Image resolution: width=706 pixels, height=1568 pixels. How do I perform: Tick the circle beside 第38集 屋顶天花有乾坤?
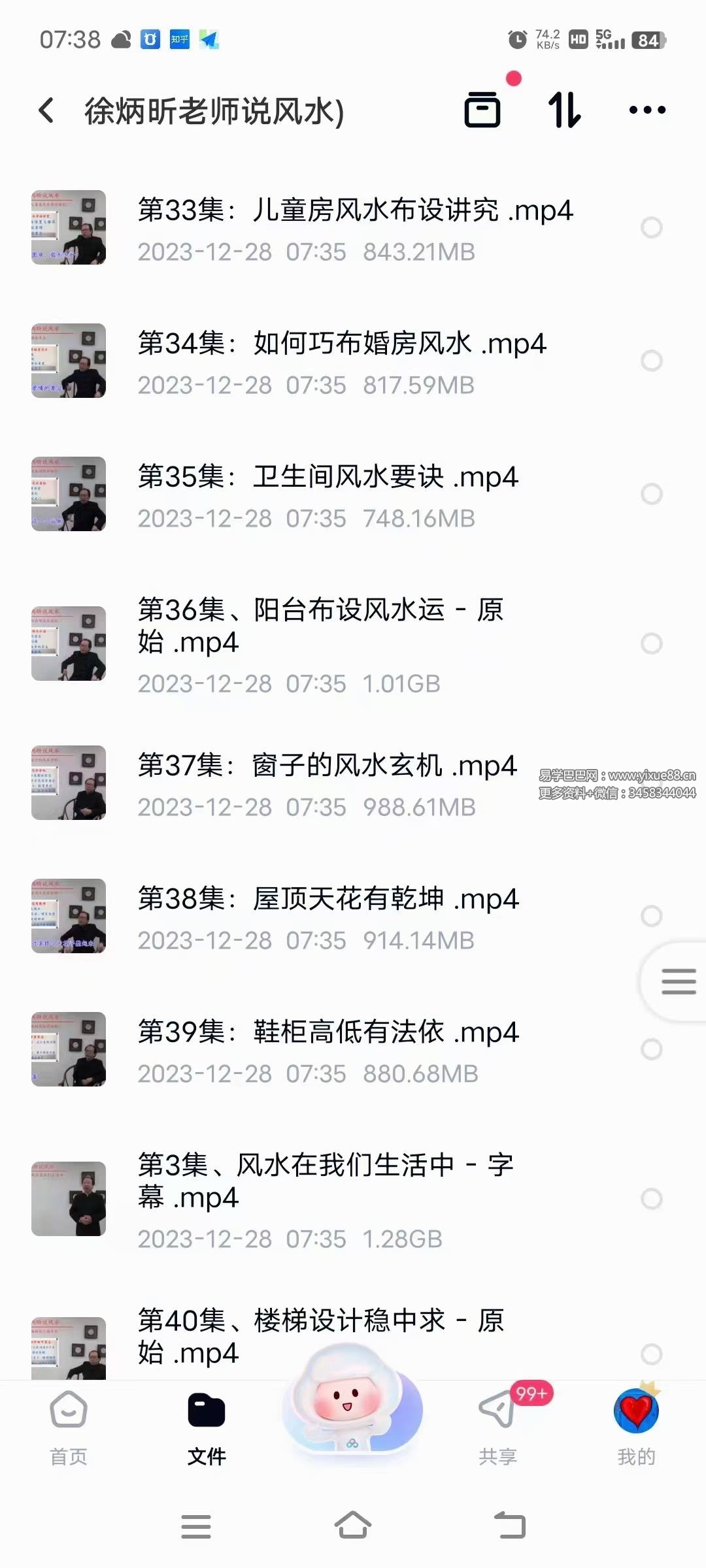651,916
